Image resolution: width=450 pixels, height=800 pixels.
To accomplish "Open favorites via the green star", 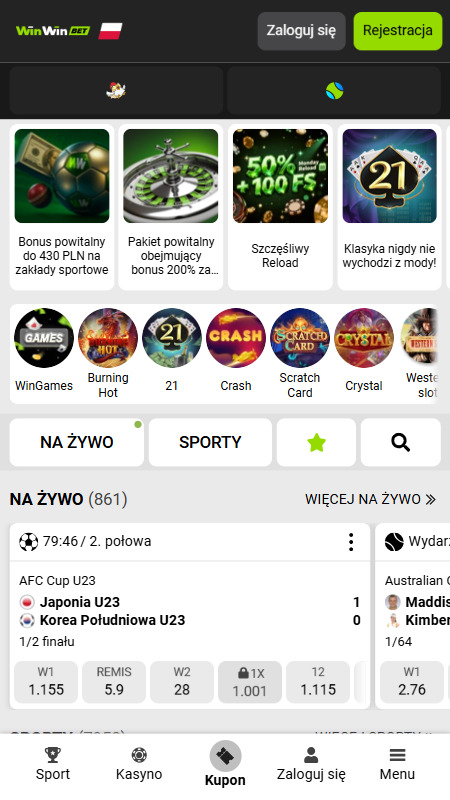I will (x=316, y=442).
